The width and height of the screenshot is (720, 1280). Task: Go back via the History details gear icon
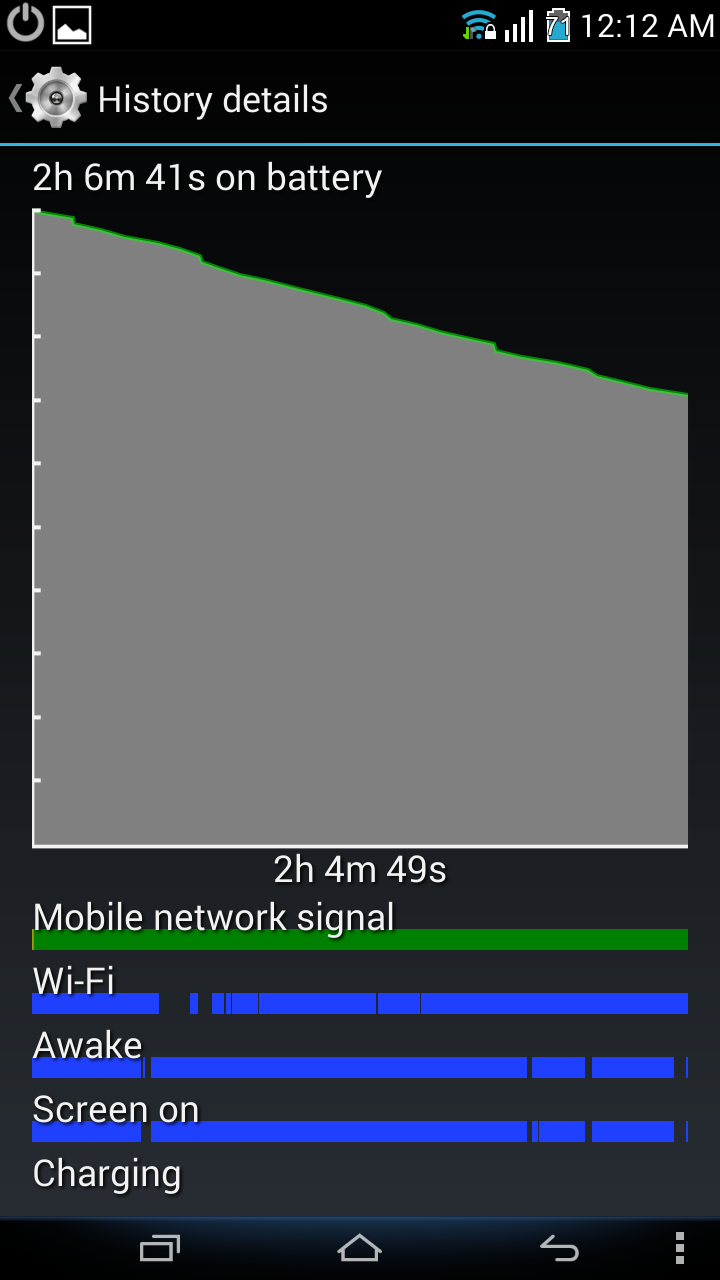(x=56, y=98)
